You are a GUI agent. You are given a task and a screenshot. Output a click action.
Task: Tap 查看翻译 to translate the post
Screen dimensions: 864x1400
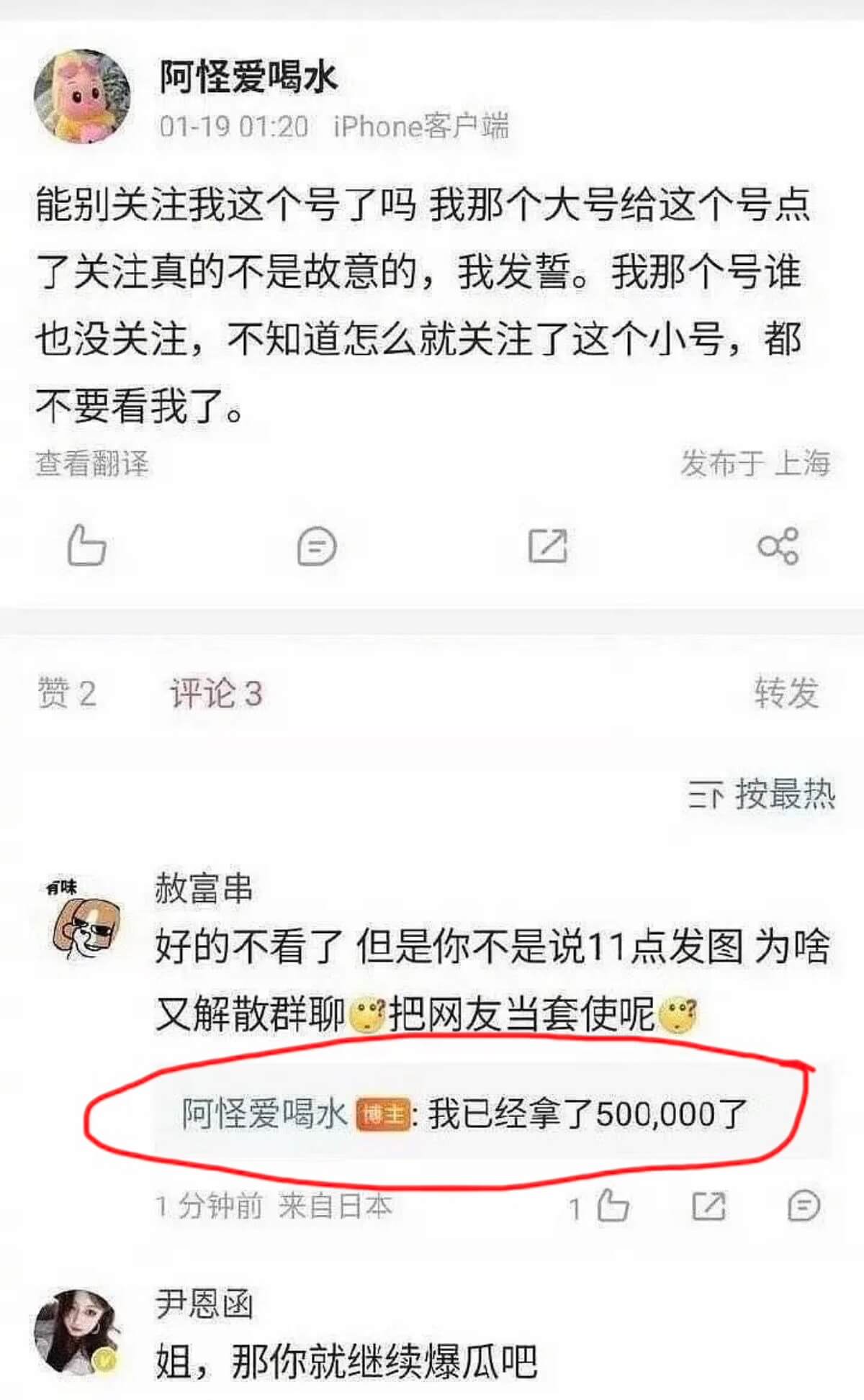[92, 464]
